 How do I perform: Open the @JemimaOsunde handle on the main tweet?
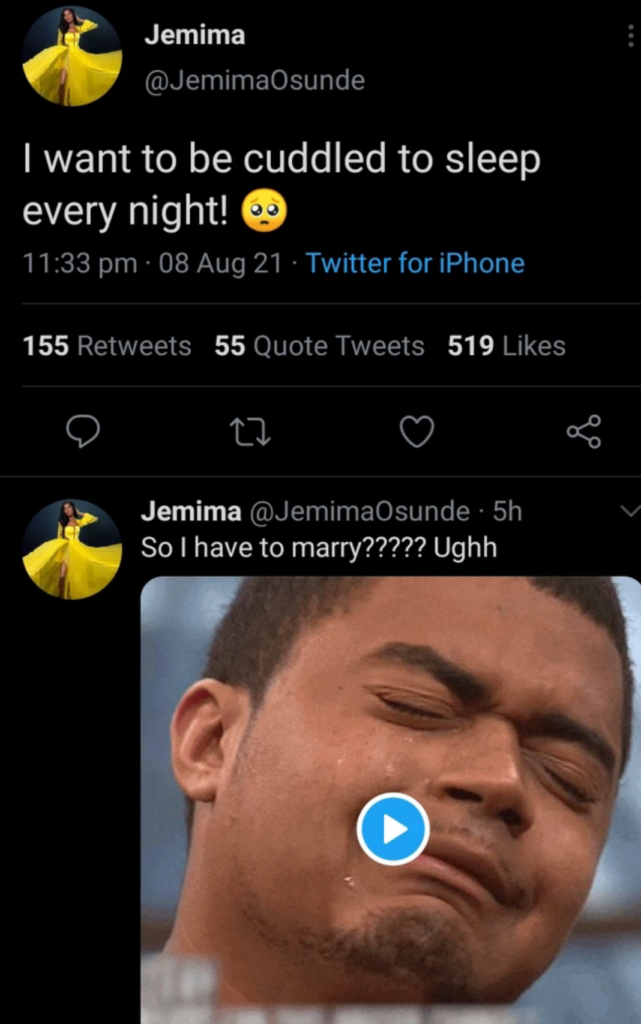[255, 81]
